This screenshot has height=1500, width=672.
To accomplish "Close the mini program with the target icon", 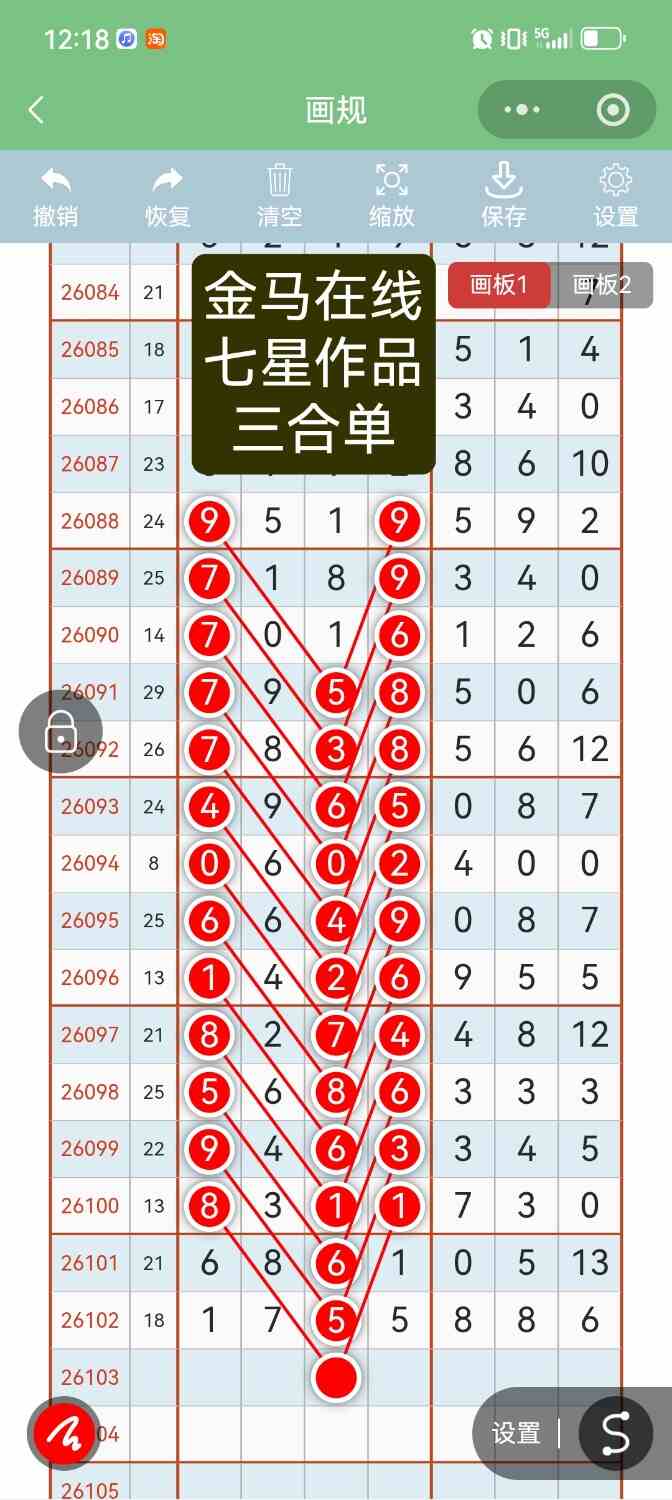I will 612,110.
